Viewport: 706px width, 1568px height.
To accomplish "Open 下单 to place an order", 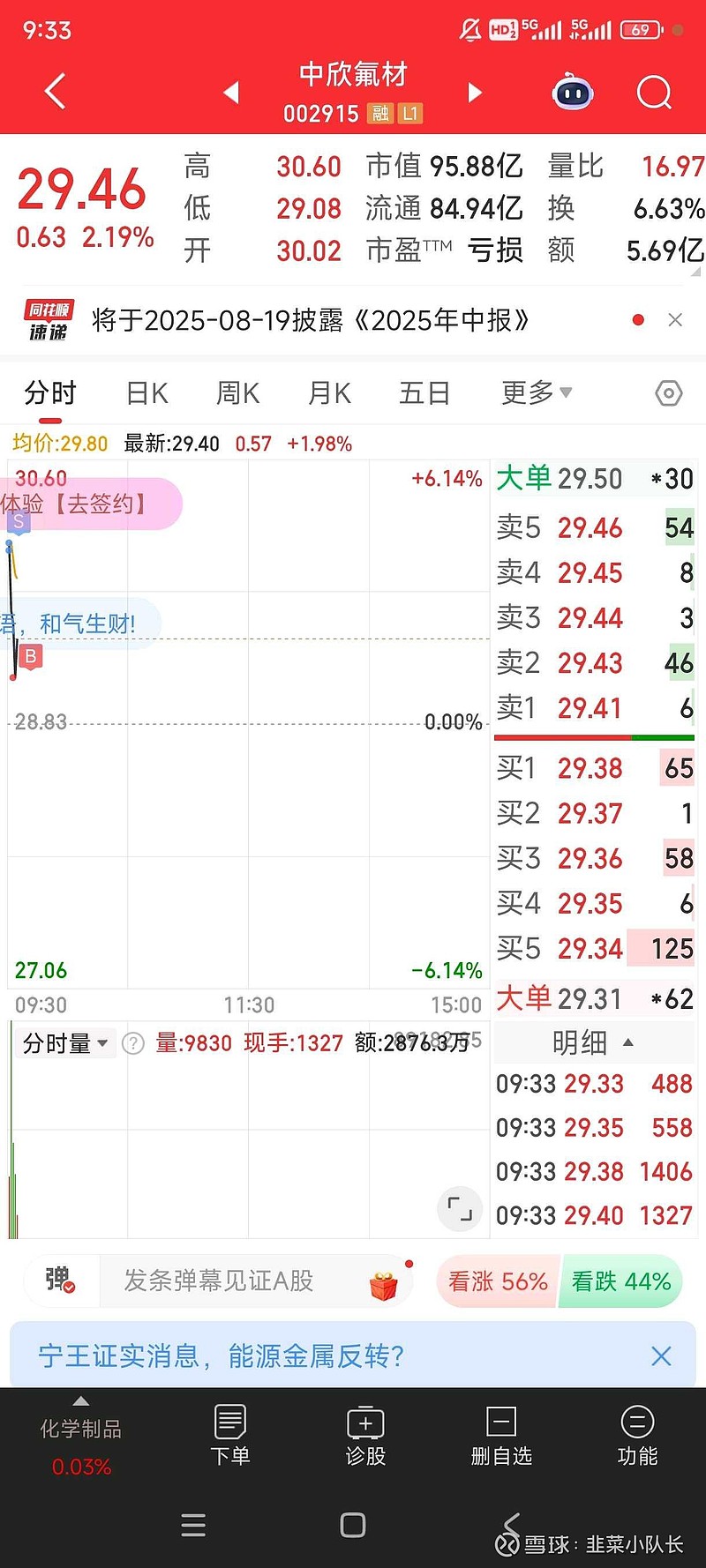I will [x=230, y=1435].
